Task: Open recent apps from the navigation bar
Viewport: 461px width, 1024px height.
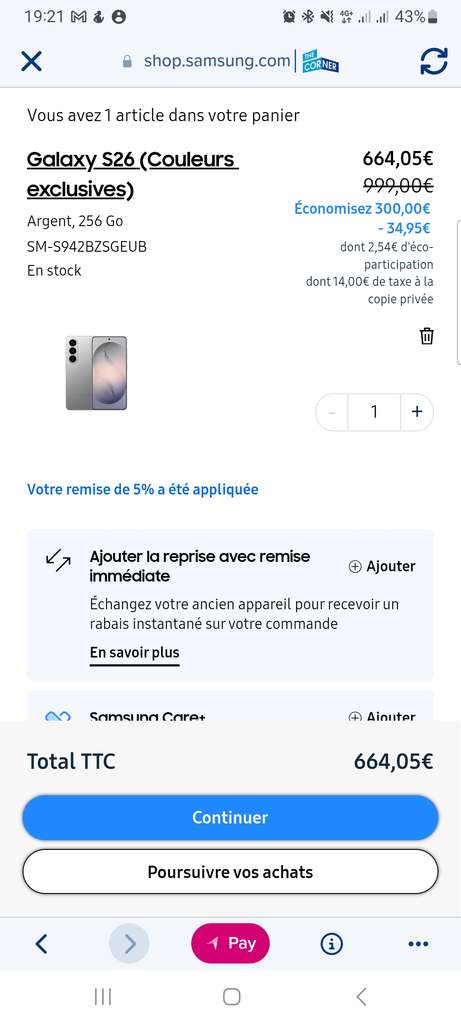Action: pyautogui.click(x=103, y=997)
